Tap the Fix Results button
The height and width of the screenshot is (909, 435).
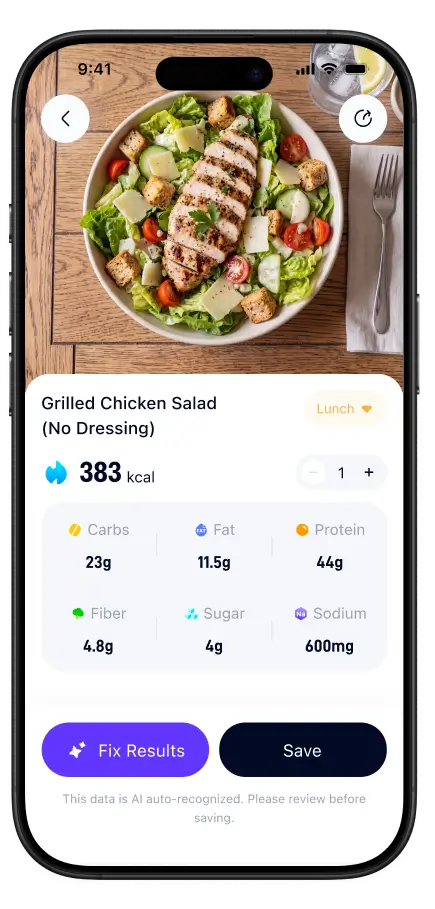point(125,750)
